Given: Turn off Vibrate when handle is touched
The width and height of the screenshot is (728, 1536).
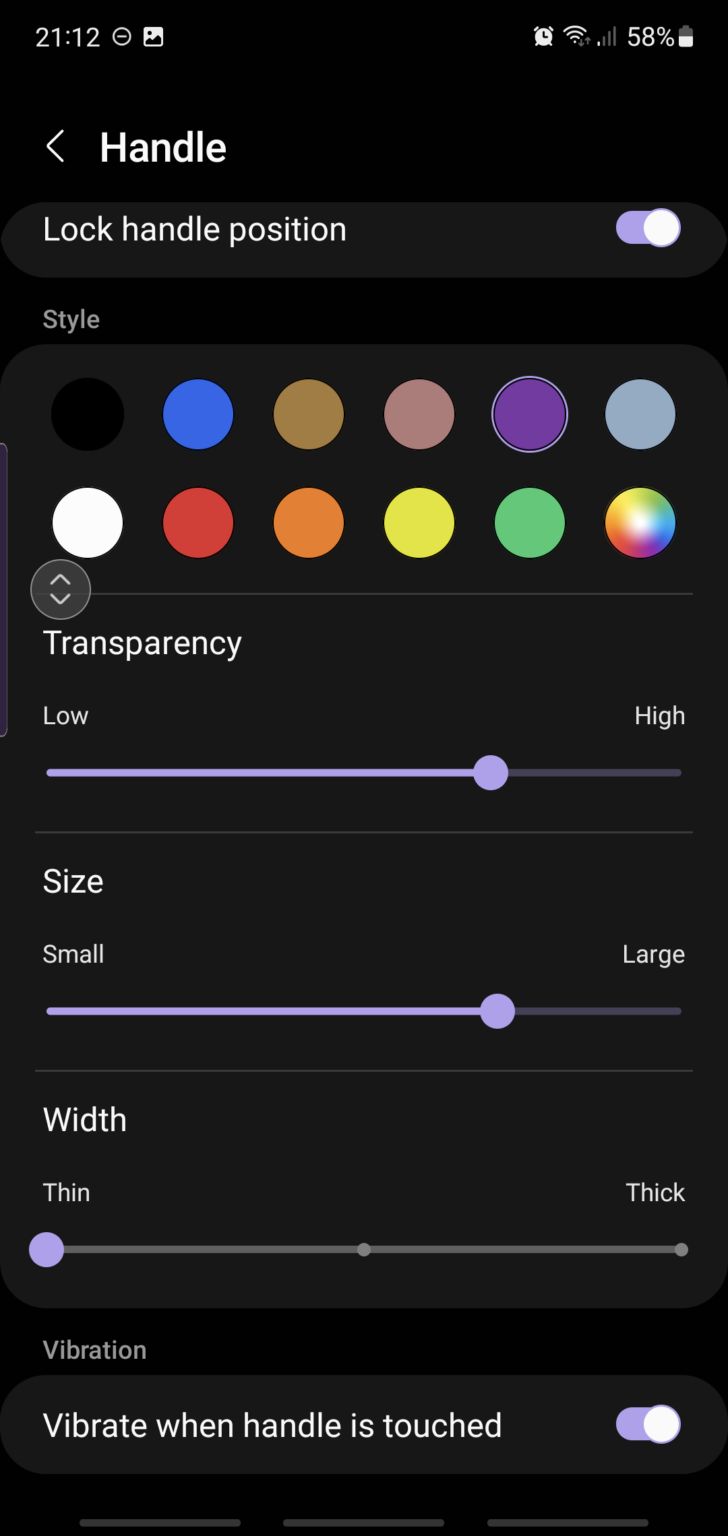Looking at the screenshot, I should [x=648, y=1425].
